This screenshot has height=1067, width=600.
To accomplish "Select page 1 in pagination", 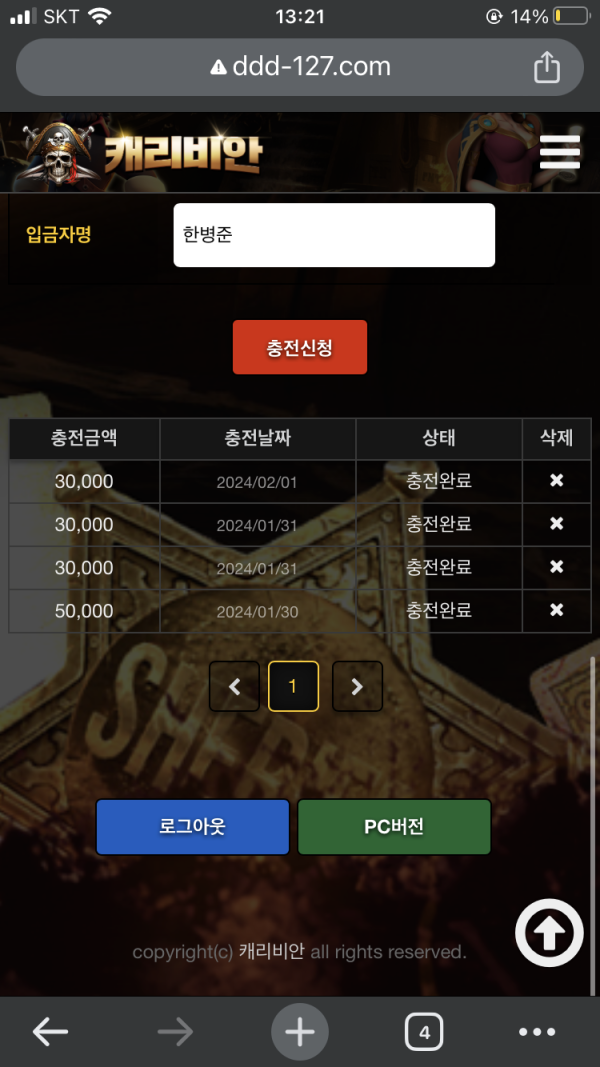I will [x=293, y=686].
